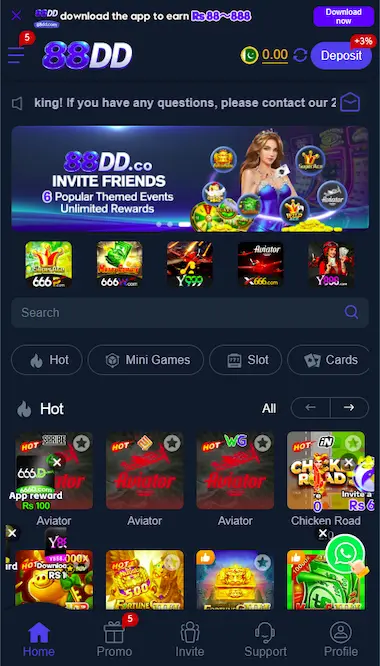Favorite the WG Aviator game star

263,443
